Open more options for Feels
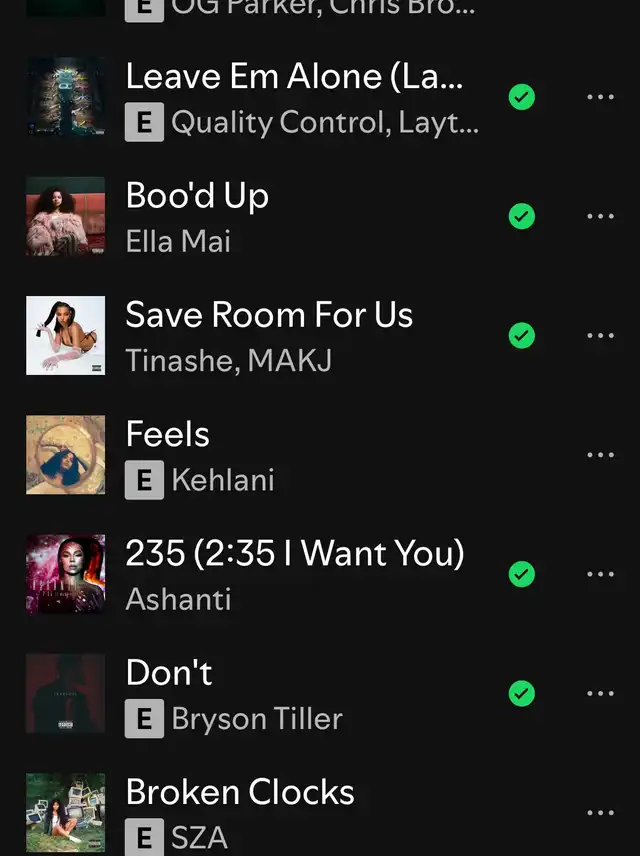 click(600, 455)
